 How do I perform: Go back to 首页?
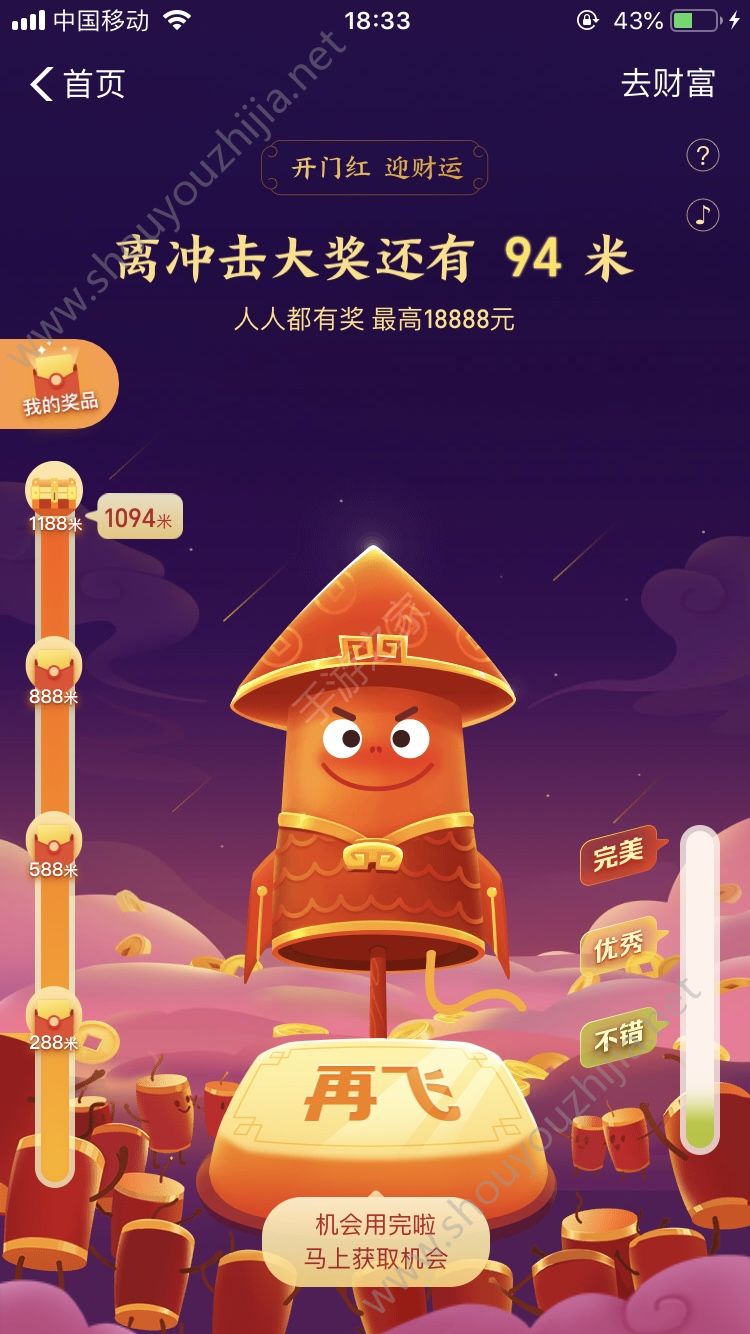point(78,84)
